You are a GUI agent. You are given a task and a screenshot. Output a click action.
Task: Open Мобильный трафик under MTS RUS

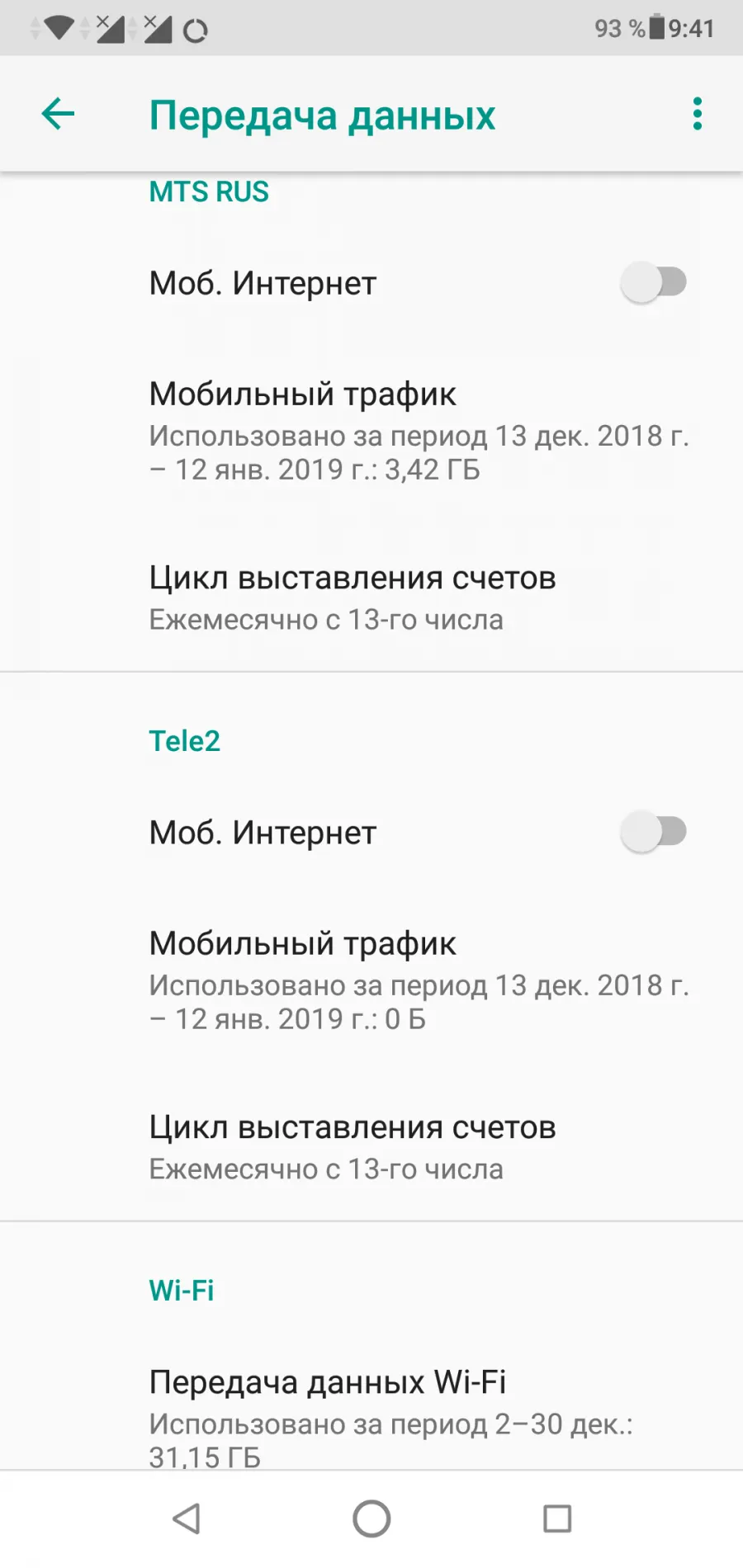371,431
